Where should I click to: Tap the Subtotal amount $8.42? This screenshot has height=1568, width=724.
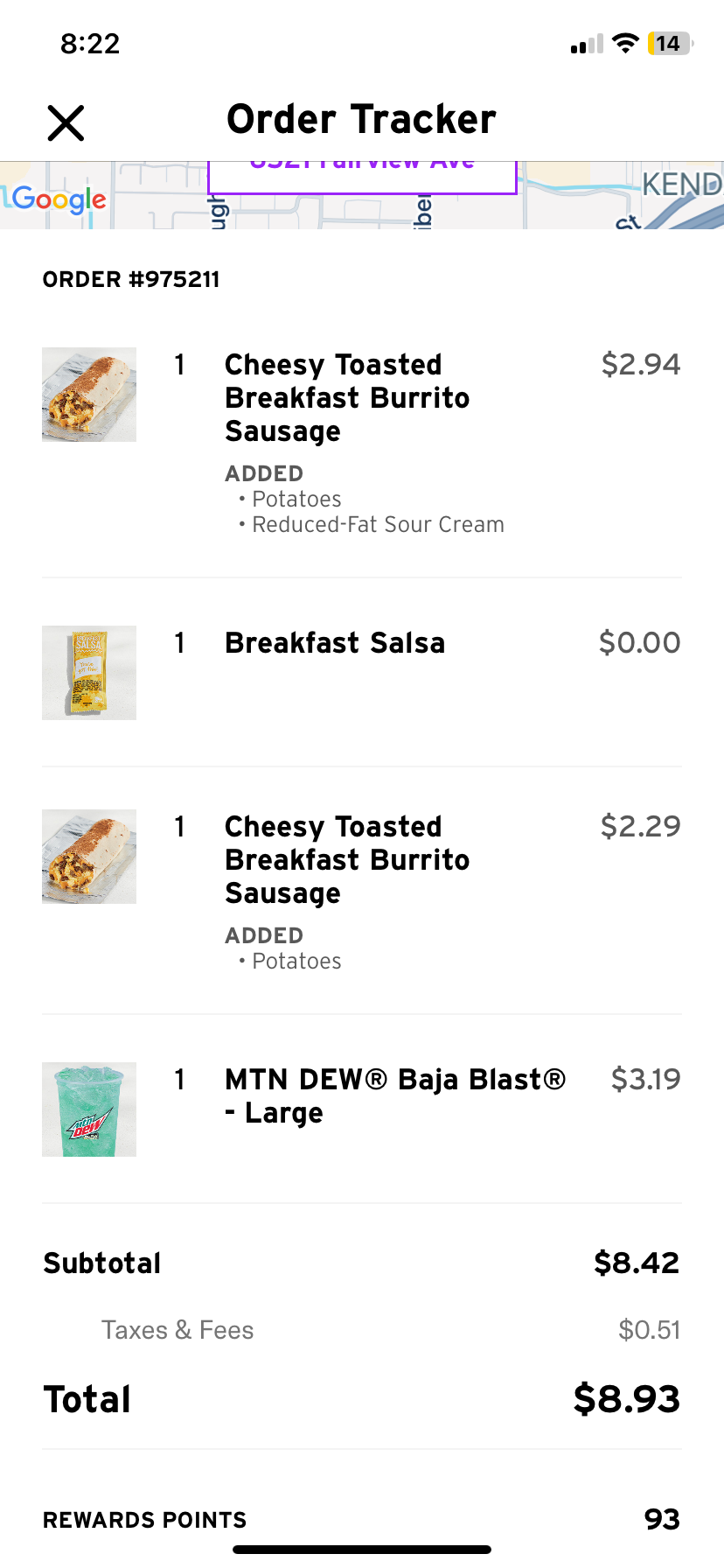(637, 1262)
